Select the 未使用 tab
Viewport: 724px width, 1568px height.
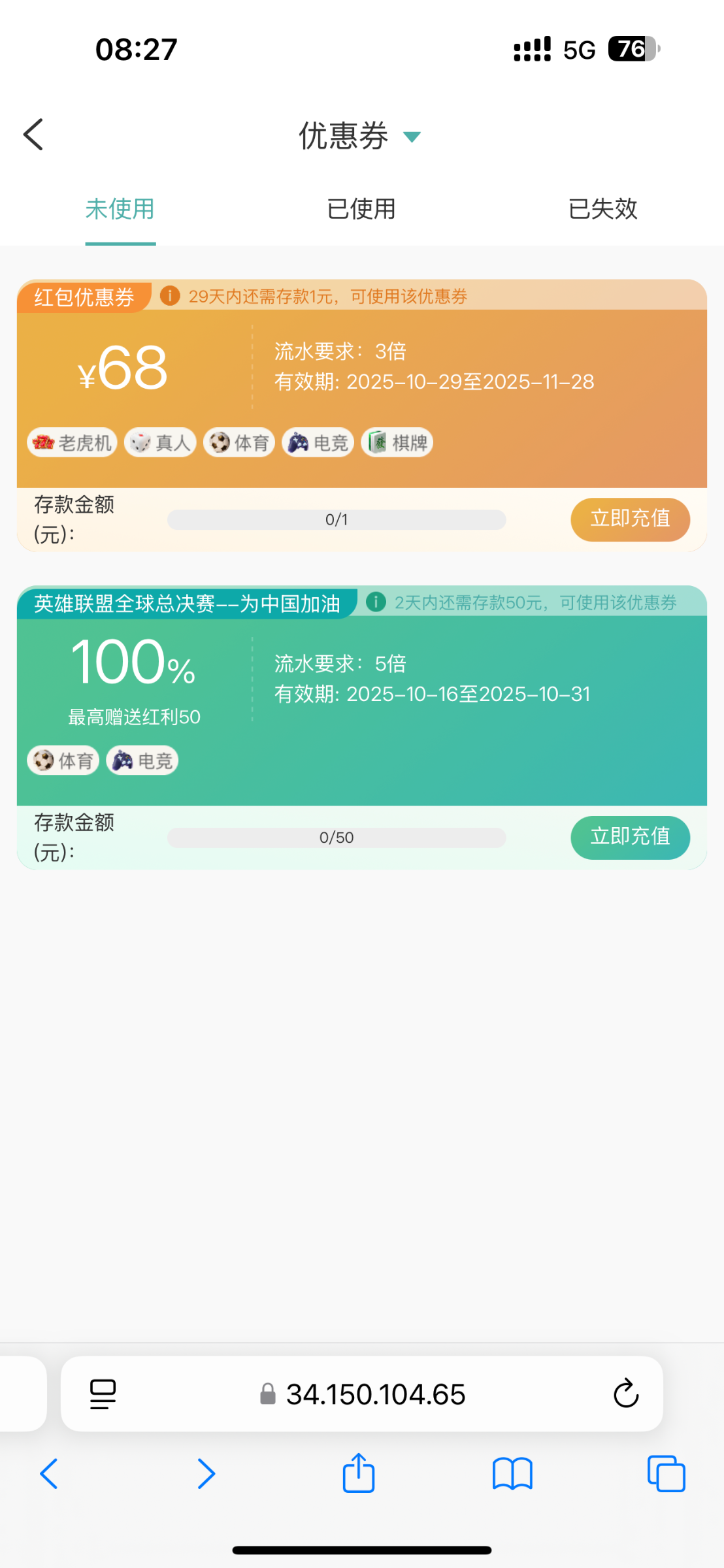point(120,209)
